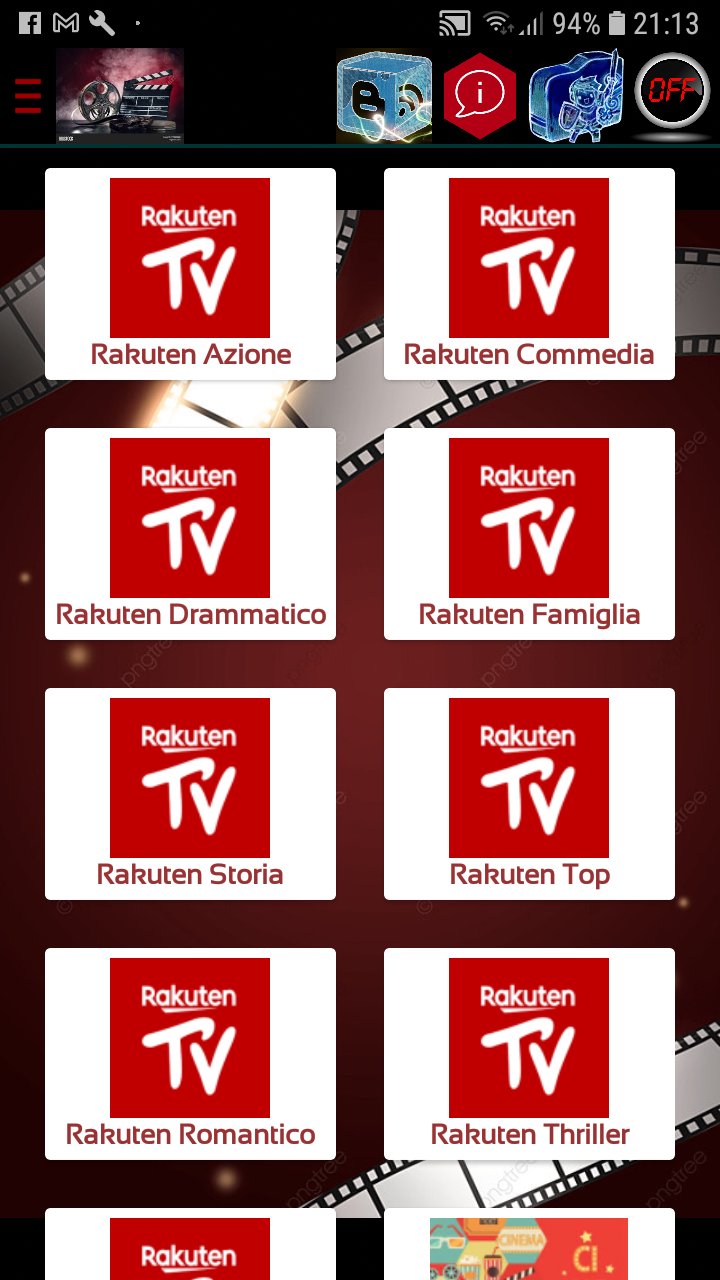
Task: Tap the blue knight folder icon
Action: tap(576, 96)
